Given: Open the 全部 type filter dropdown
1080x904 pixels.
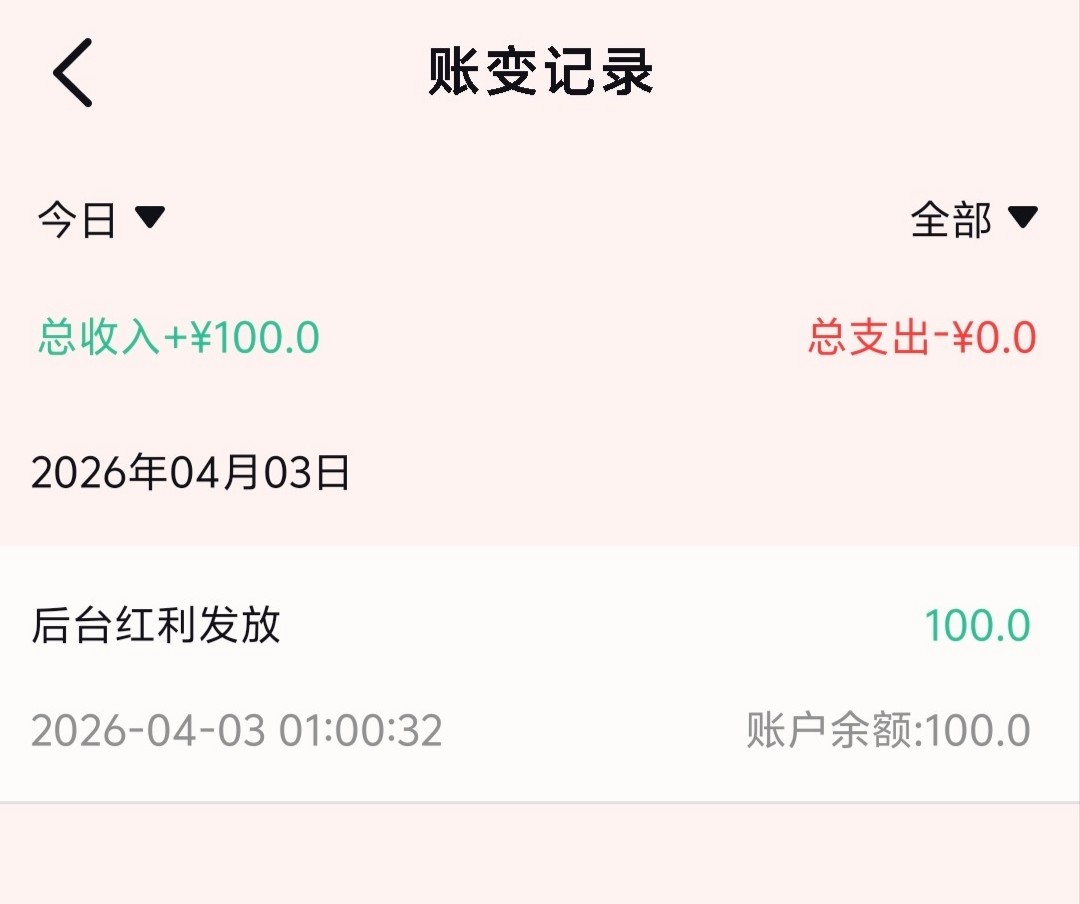Looking at the screenshot, I should click(973, 219).
